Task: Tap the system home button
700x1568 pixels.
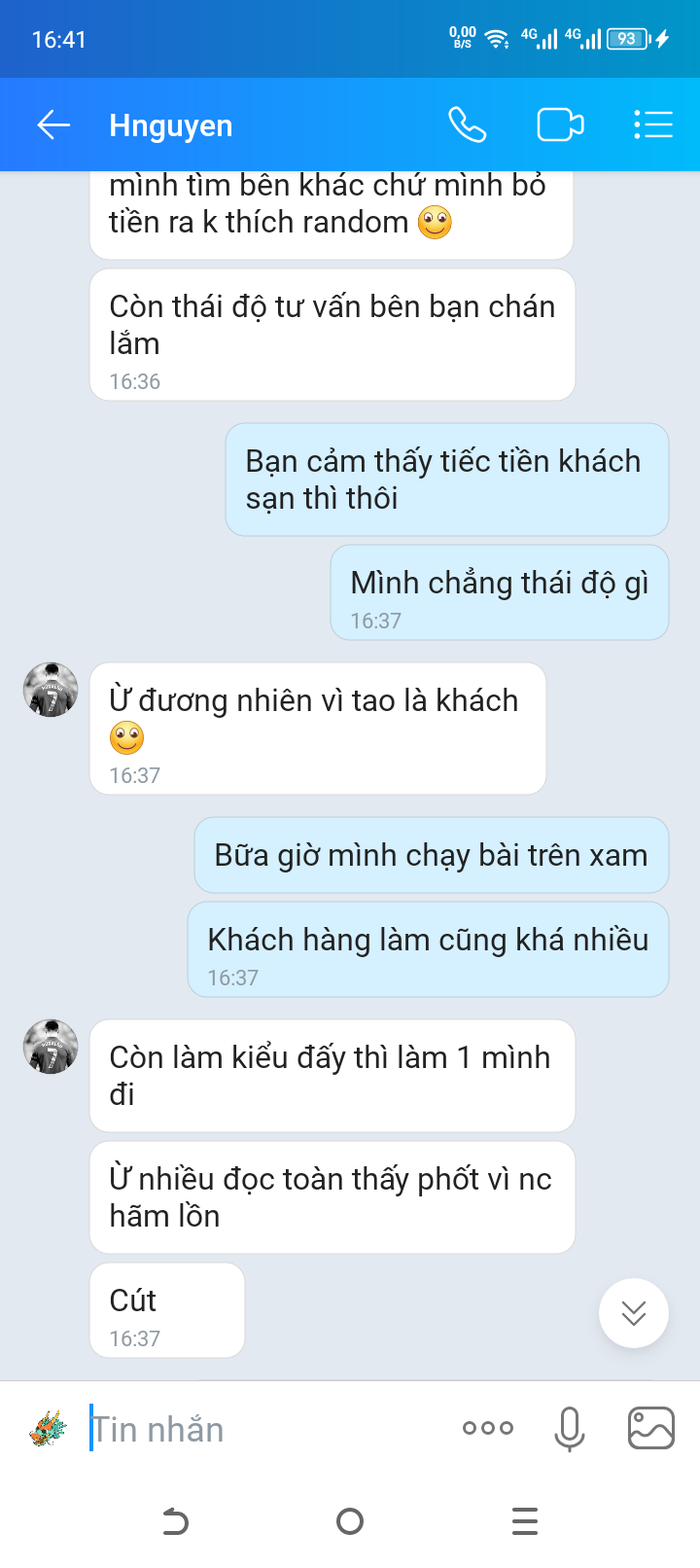Action: [x=350, y=1521]
